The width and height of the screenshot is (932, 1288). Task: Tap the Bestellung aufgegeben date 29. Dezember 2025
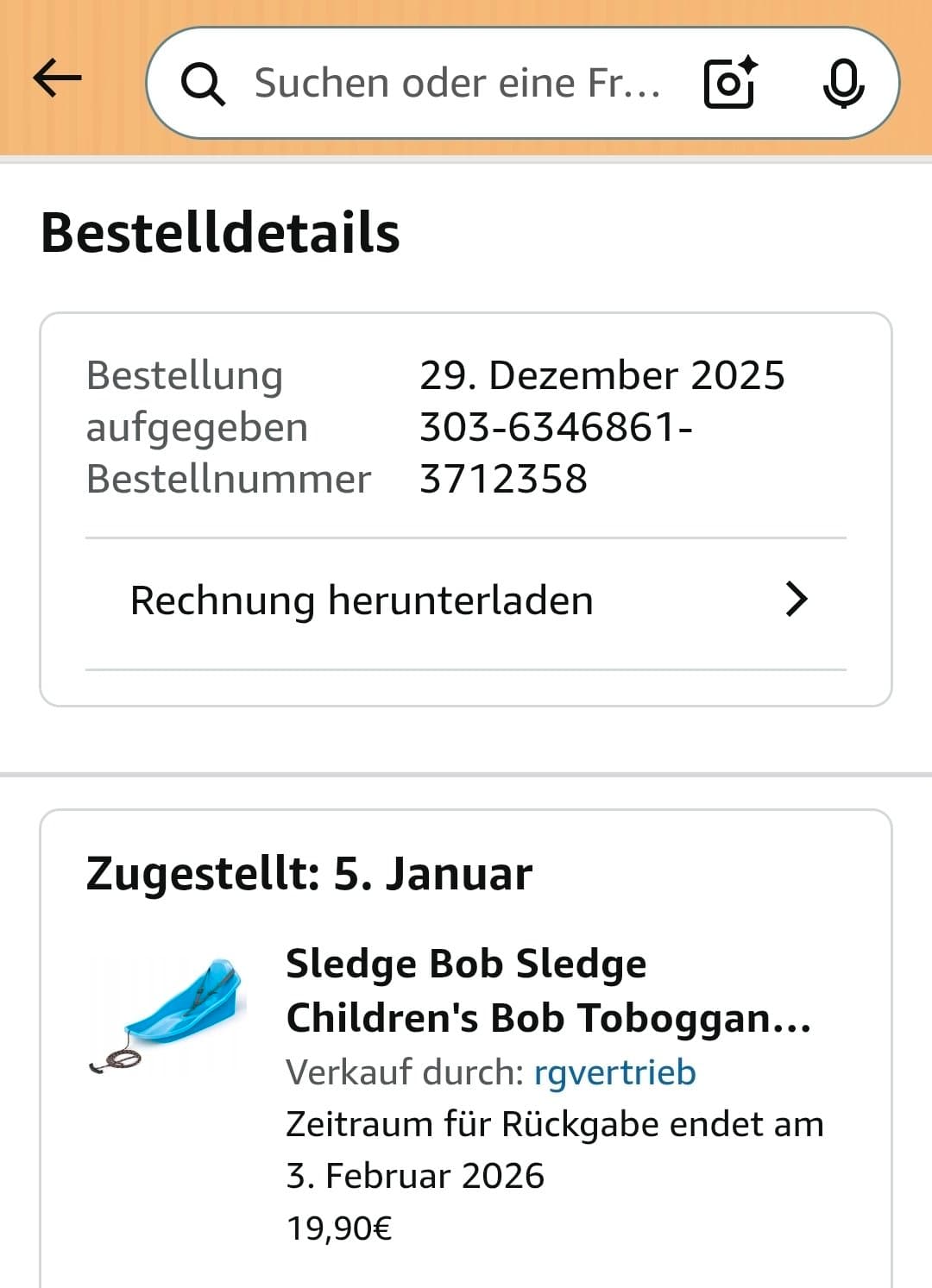(602, 374)
